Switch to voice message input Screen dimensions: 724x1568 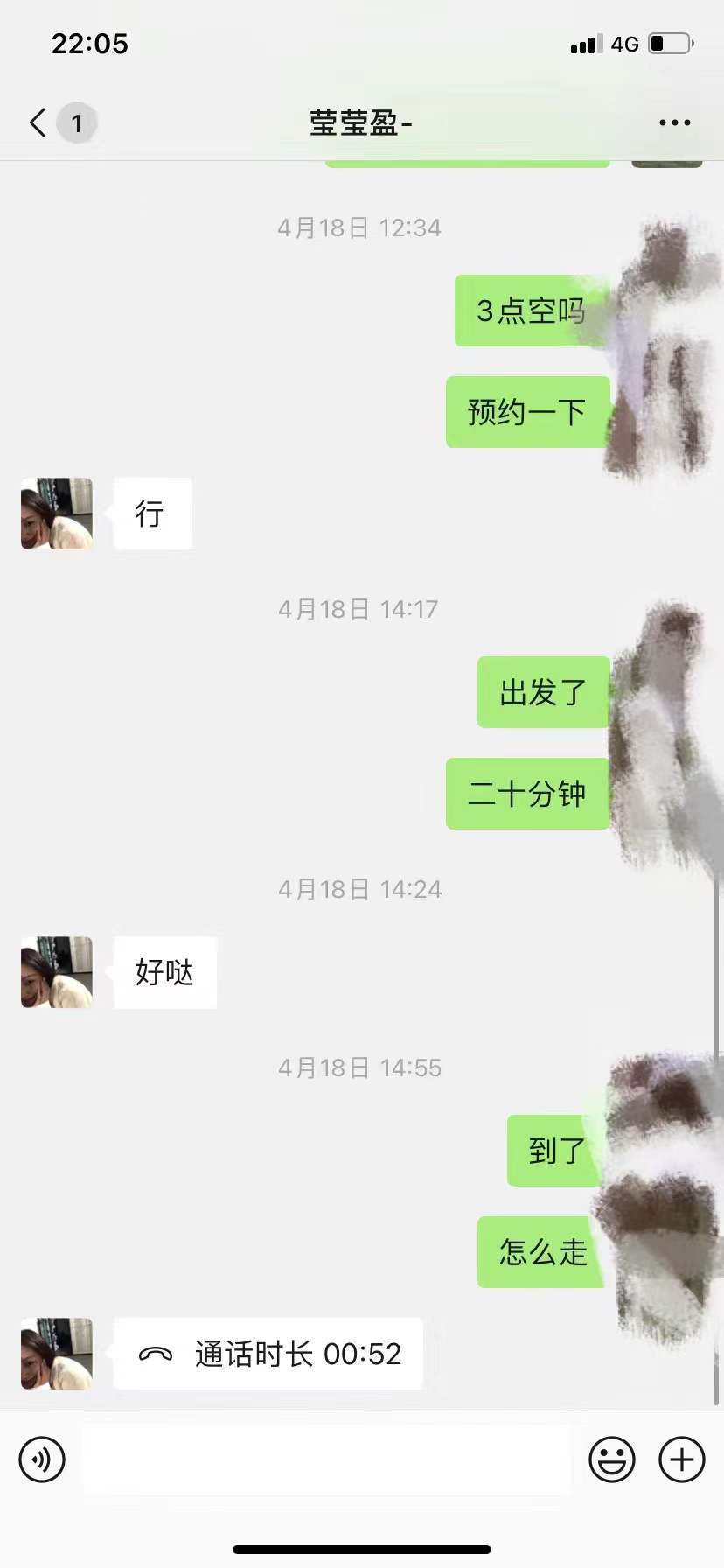(x=42, y=1459)
